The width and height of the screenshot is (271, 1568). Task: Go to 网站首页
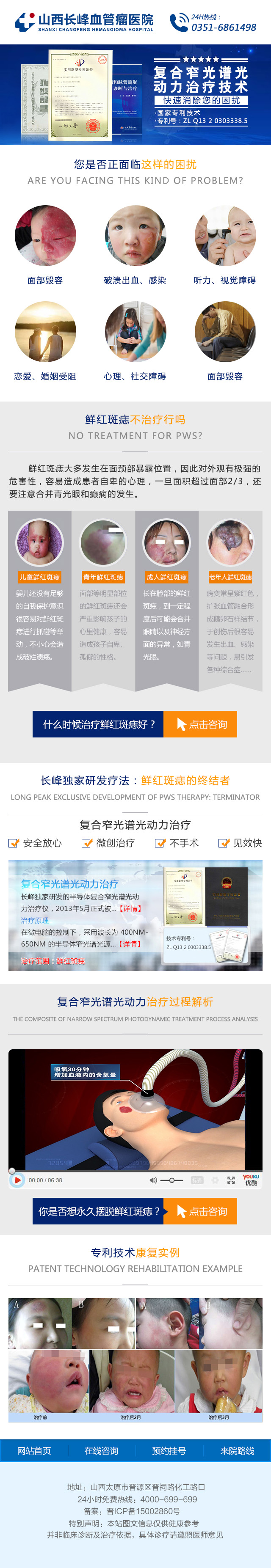[34, 1450]
